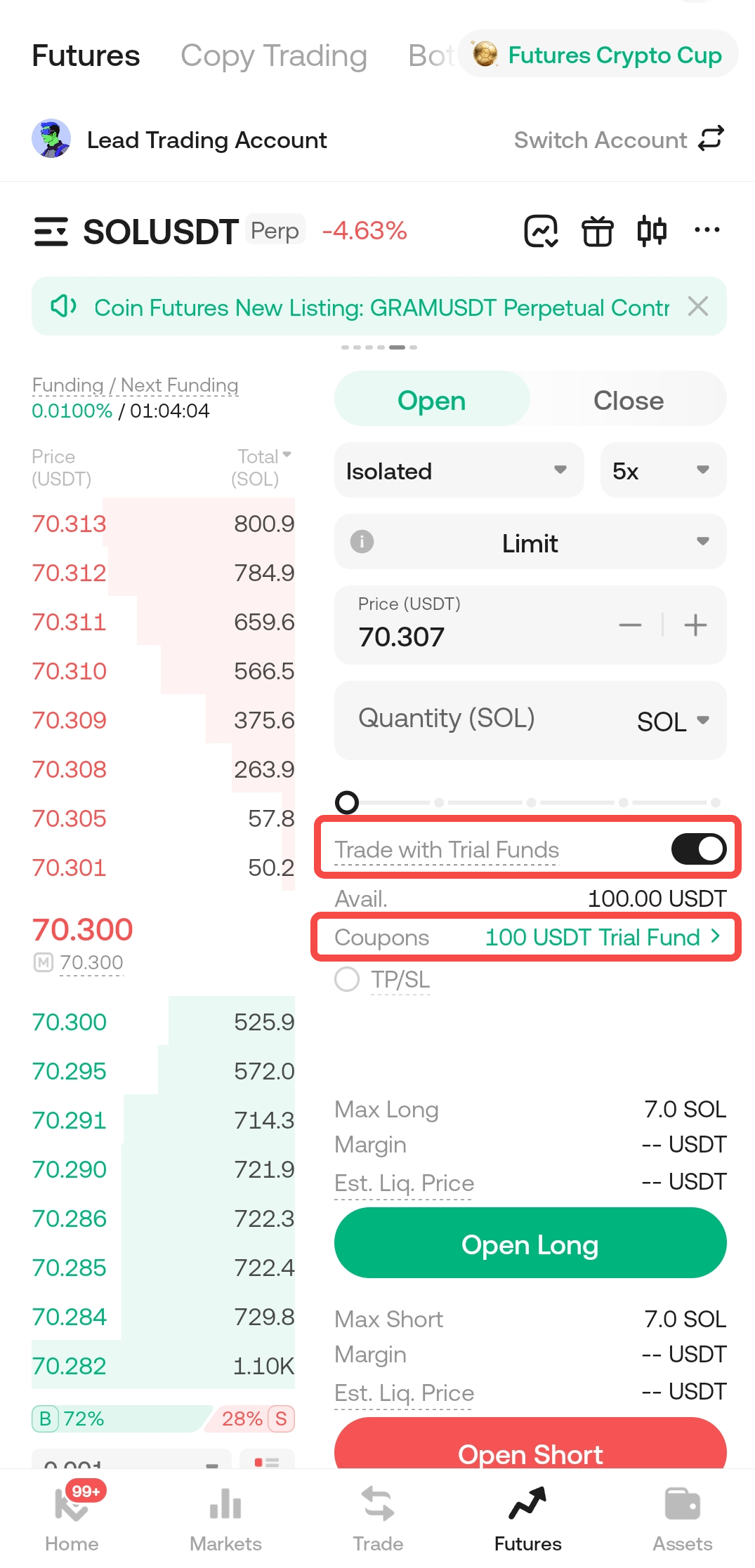Viewport: 755px width, 1568px height.
Task: Switch to the Copy Trading tab
Action: (x=274, y=55)
